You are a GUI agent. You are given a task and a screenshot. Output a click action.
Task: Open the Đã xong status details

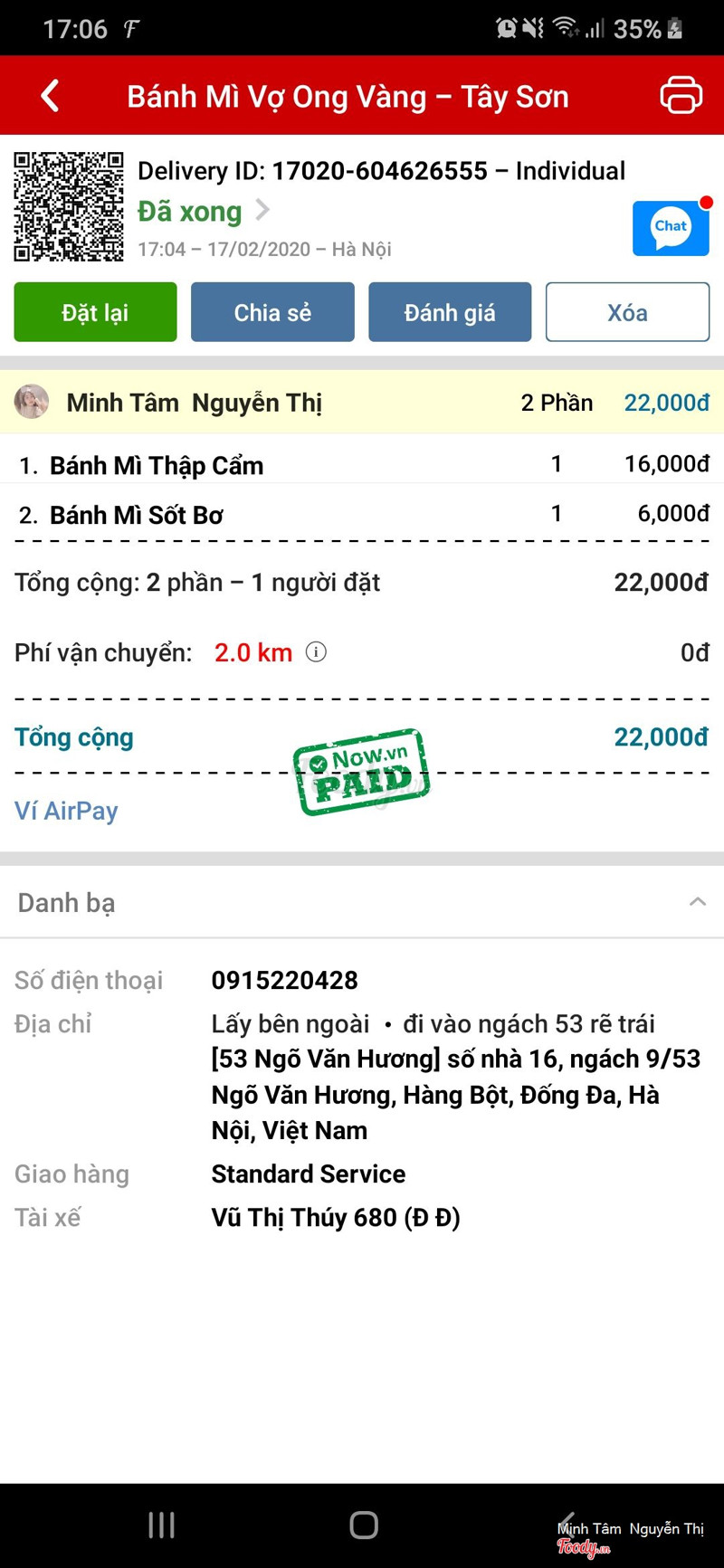204,212
